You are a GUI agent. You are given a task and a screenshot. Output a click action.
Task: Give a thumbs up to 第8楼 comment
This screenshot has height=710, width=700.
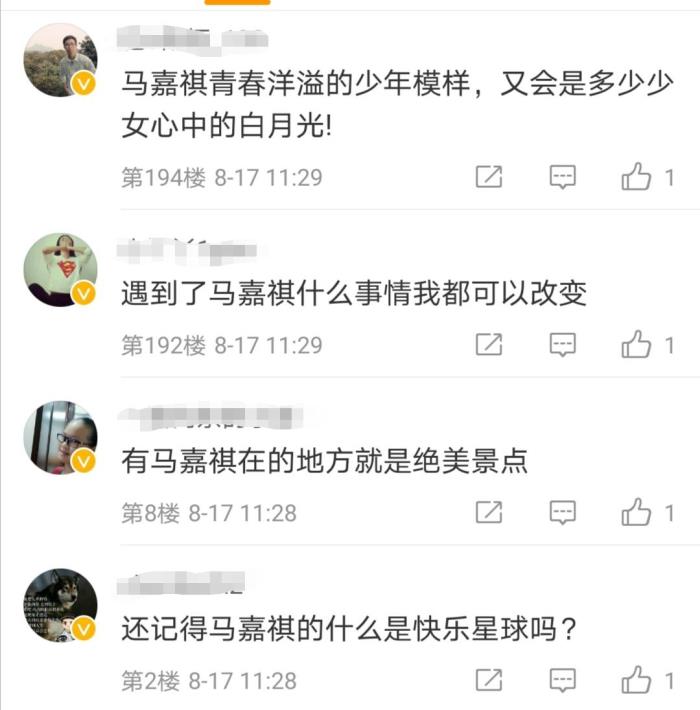pos(637,514)
